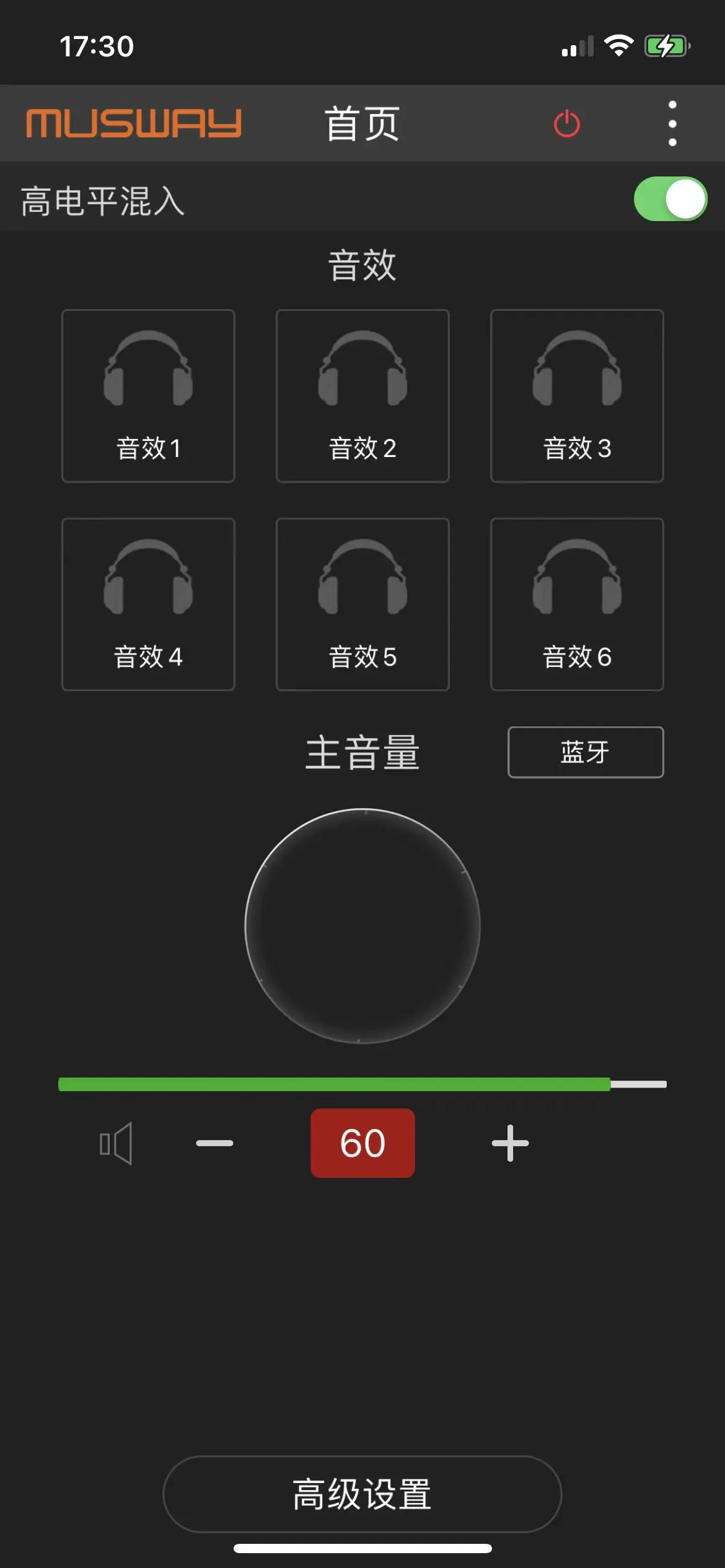Open 高级设置 advanced settings
This screenshot has width=725, height=1568.
pos(362,1494)
